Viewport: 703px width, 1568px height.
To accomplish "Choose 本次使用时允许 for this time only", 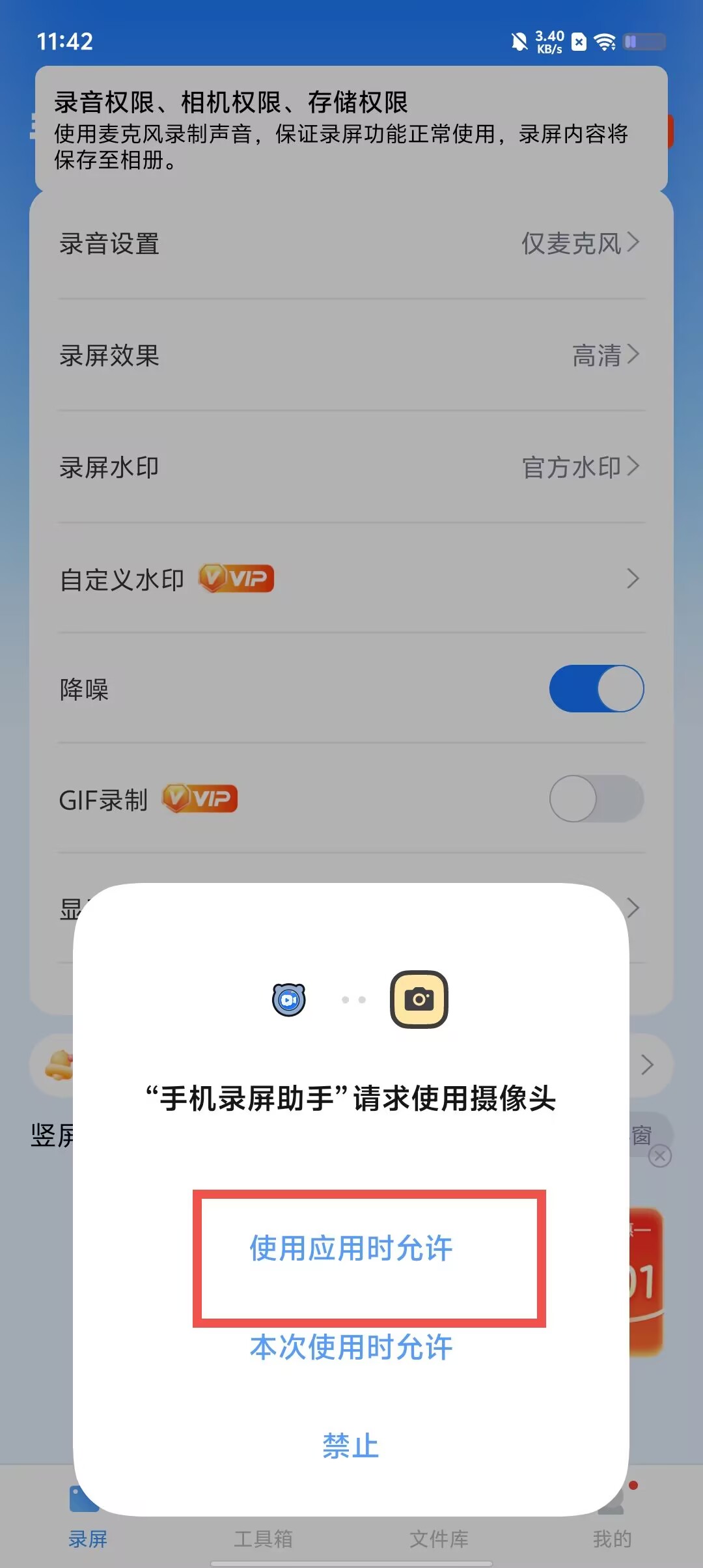I will (351, 1347).
